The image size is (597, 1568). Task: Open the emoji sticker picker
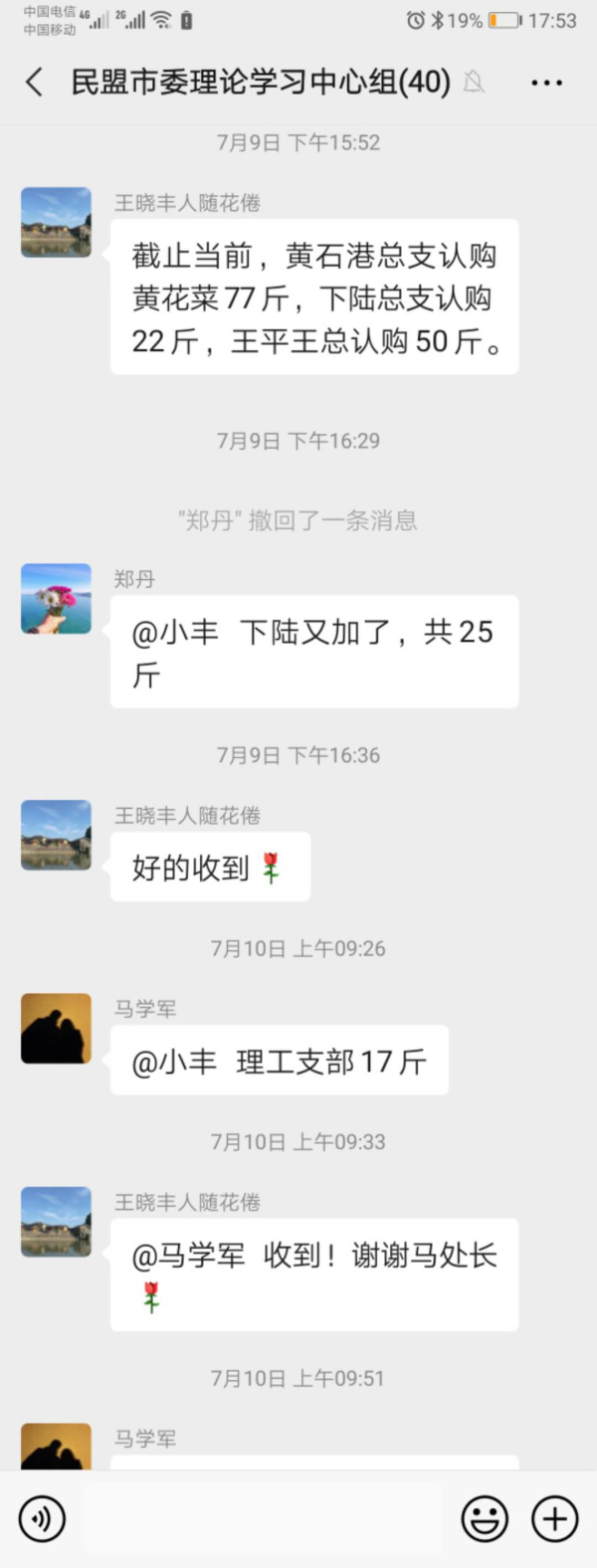point(485,1519)
